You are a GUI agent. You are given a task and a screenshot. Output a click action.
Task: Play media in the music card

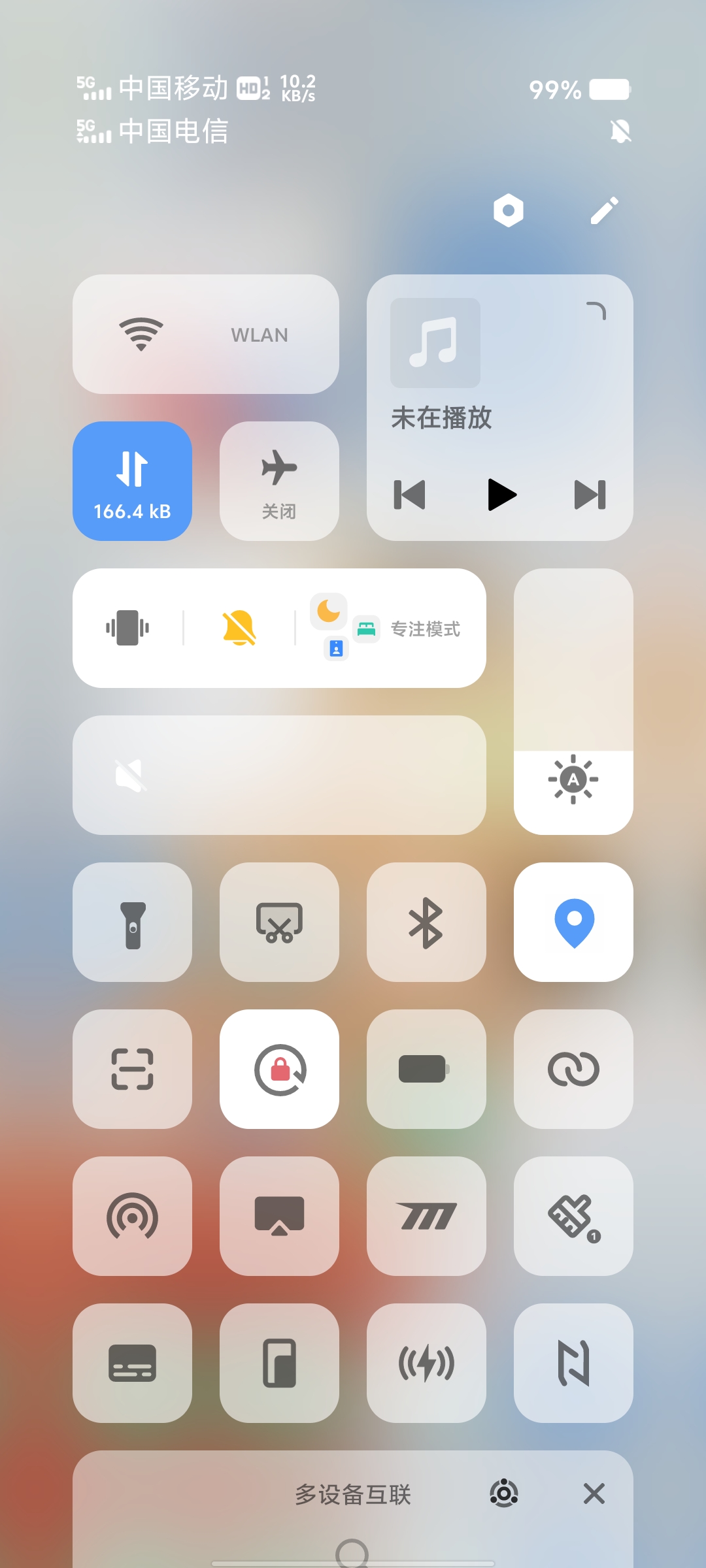(x=501, y=495)
